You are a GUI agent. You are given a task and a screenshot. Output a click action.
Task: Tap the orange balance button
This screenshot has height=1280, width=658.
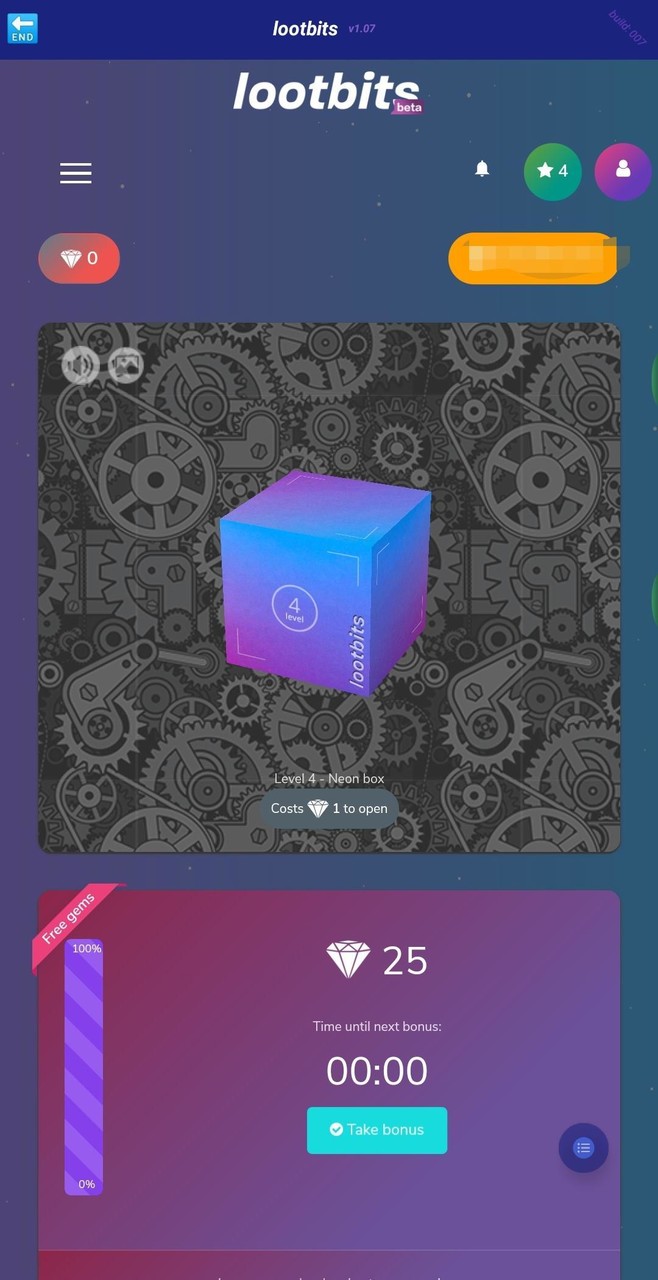pos(533,258)
